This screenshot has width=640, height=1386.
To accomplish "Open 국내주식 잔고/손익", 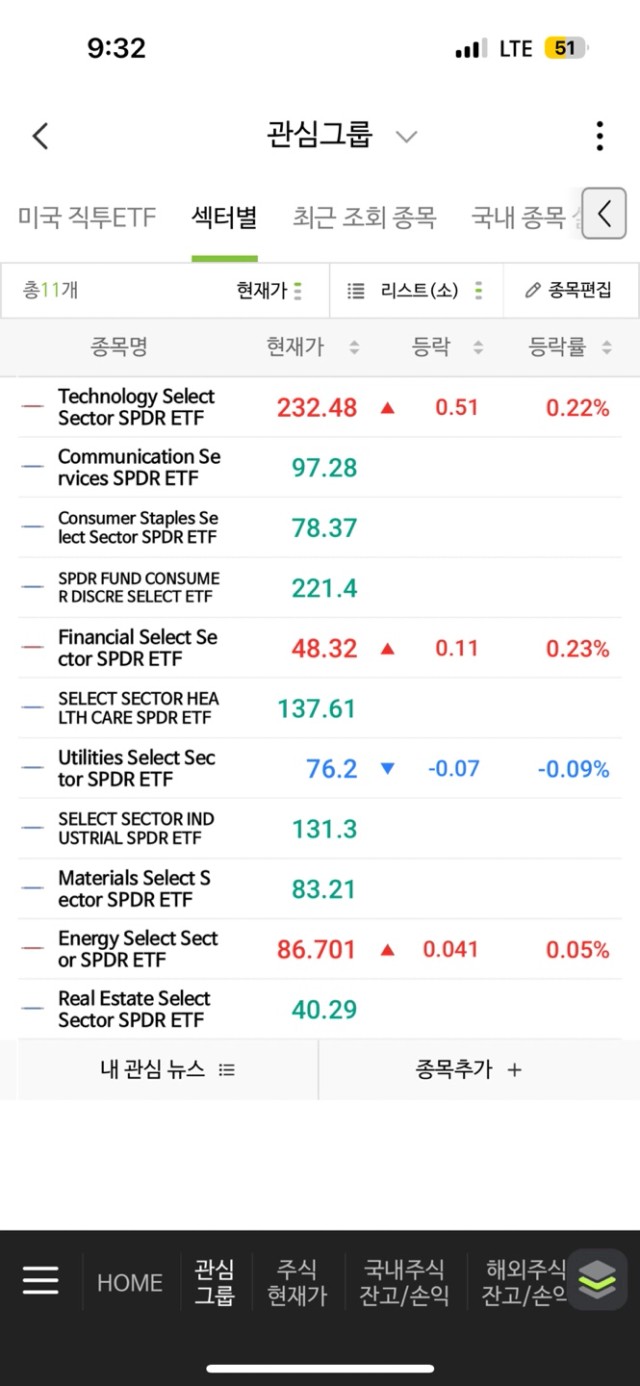I will point(405,1283).
